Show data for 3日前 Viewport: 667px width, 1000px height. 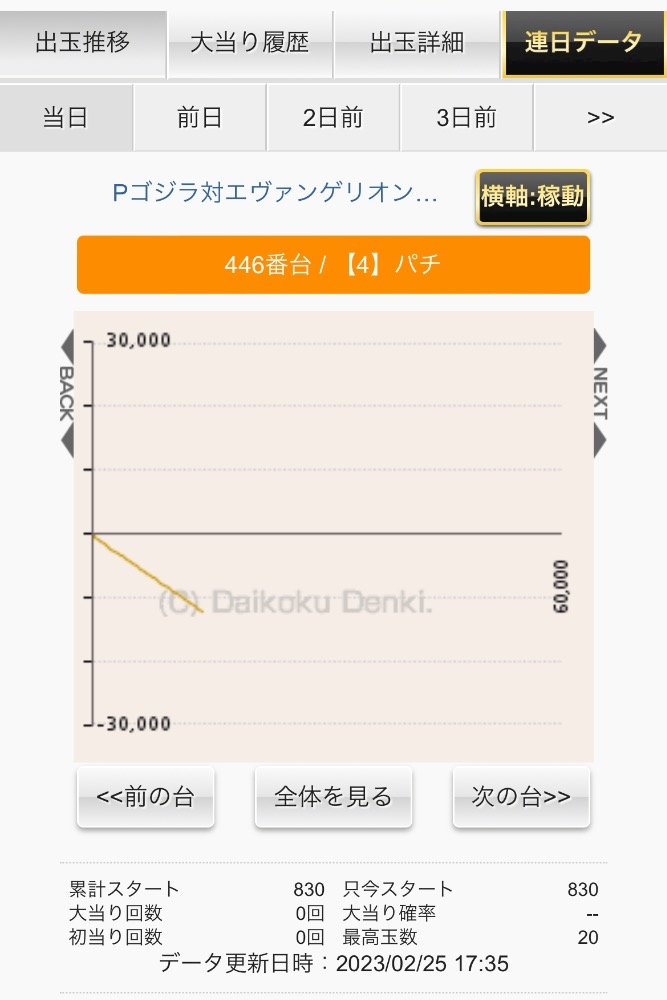coord(466,118)
